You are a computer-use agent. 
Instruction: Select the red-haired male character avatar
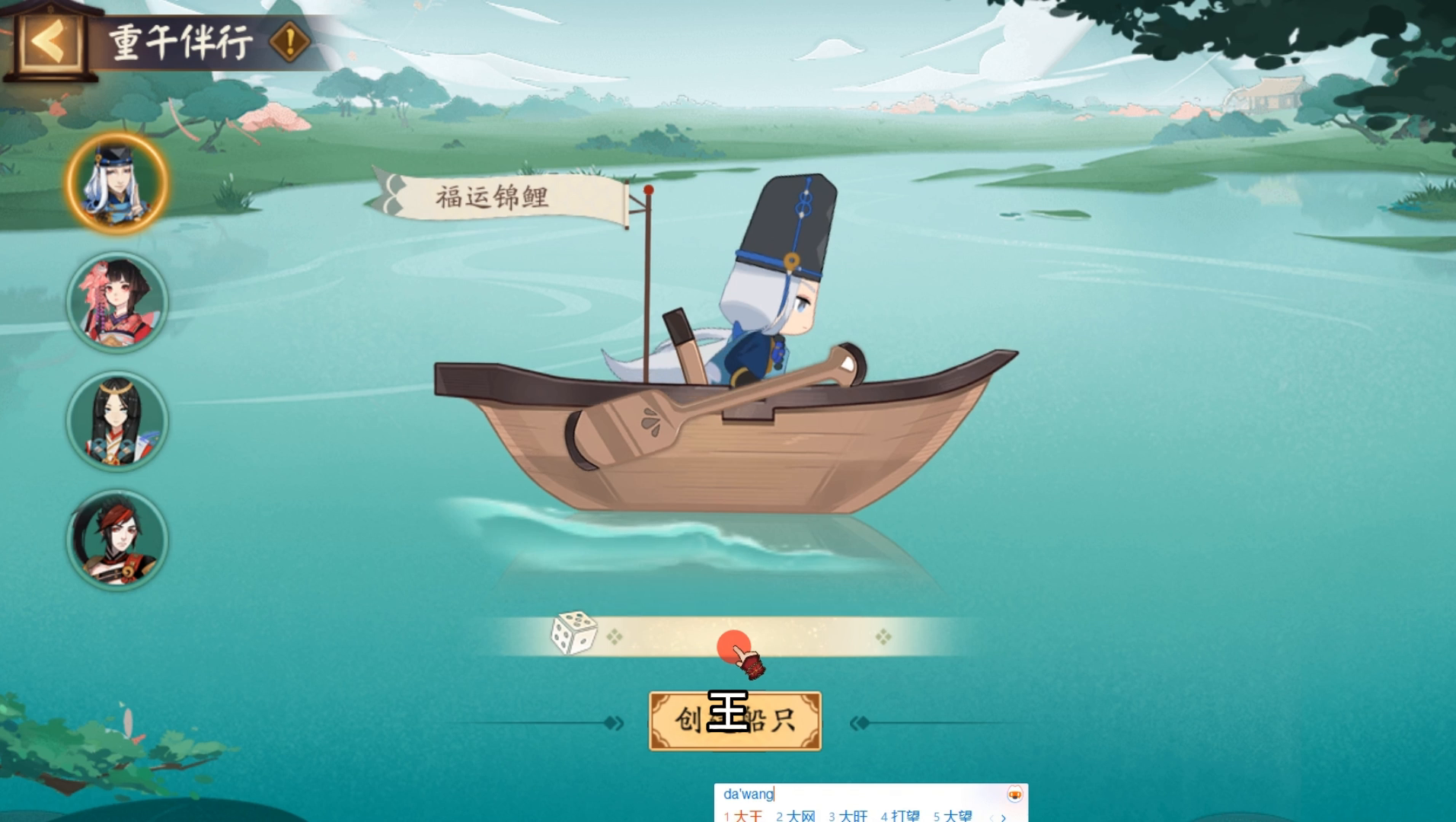coord(117,540)
